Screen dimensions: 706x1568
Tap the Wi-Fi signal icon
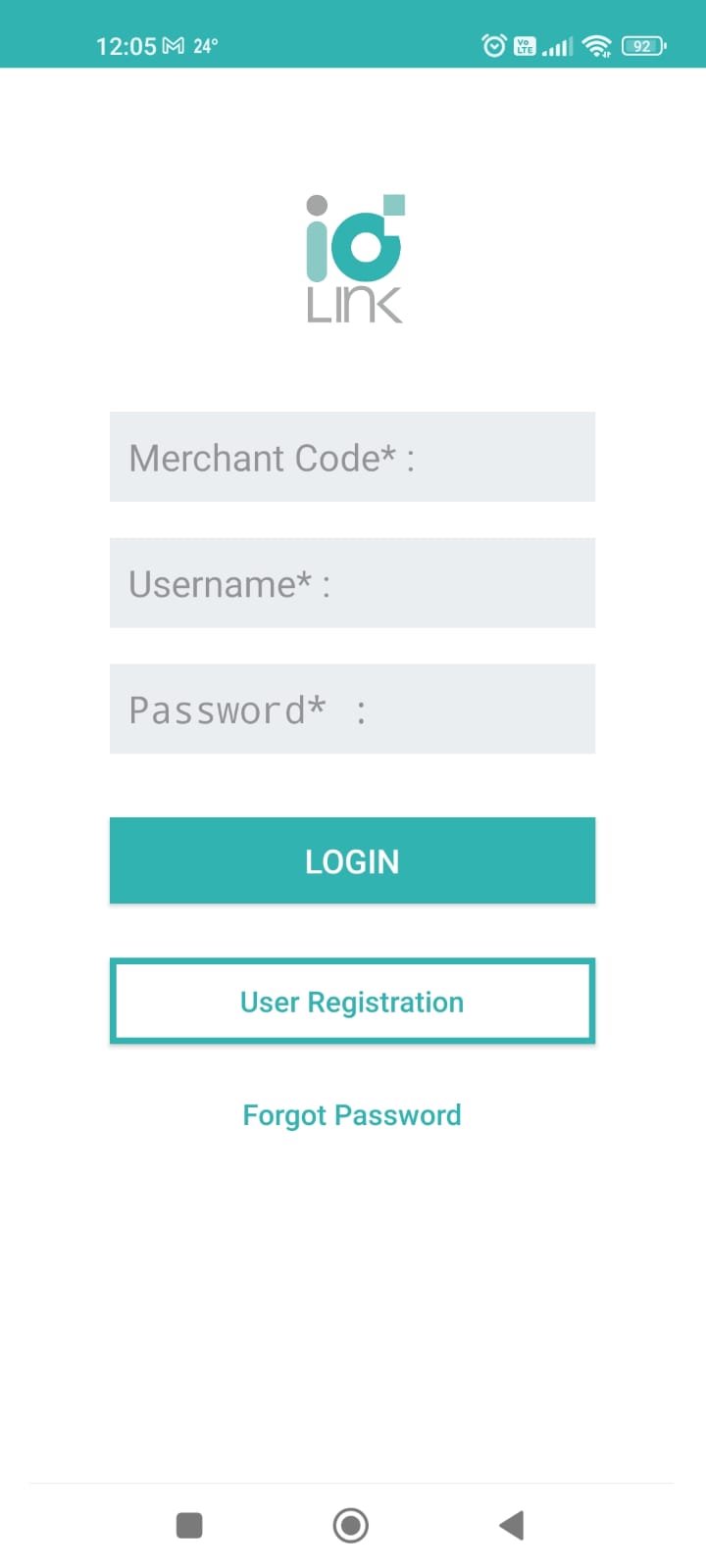pyautogui.click(x=599, y=44)
